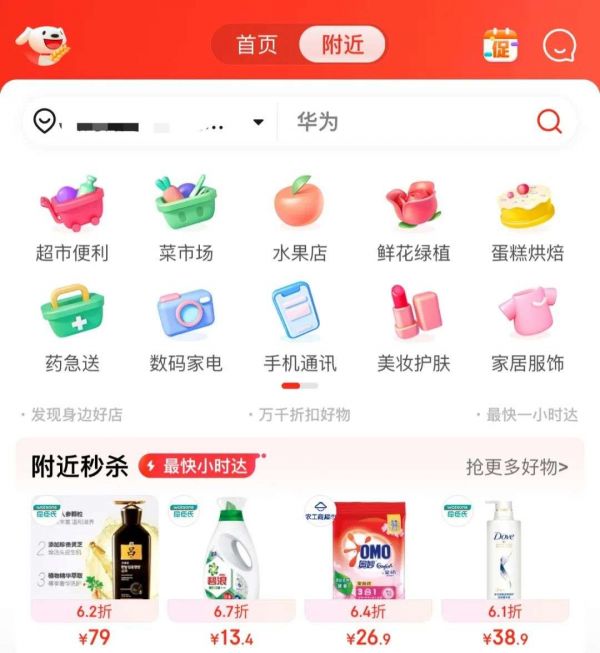Tap the red search magnifier icon
600x653 pixels.
(x=549, y=122)
